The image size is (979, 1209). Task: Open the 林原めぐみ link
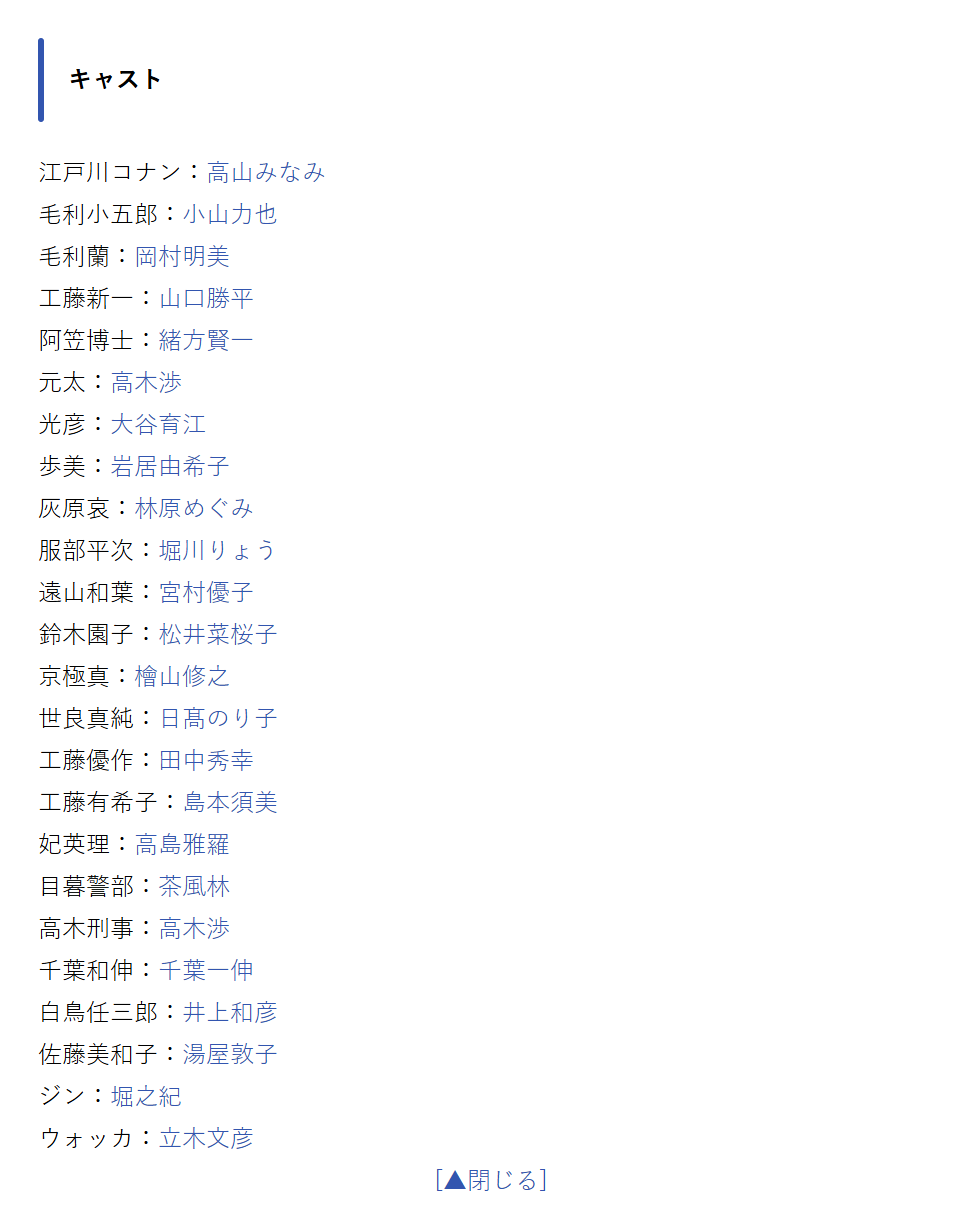point(194,508)
